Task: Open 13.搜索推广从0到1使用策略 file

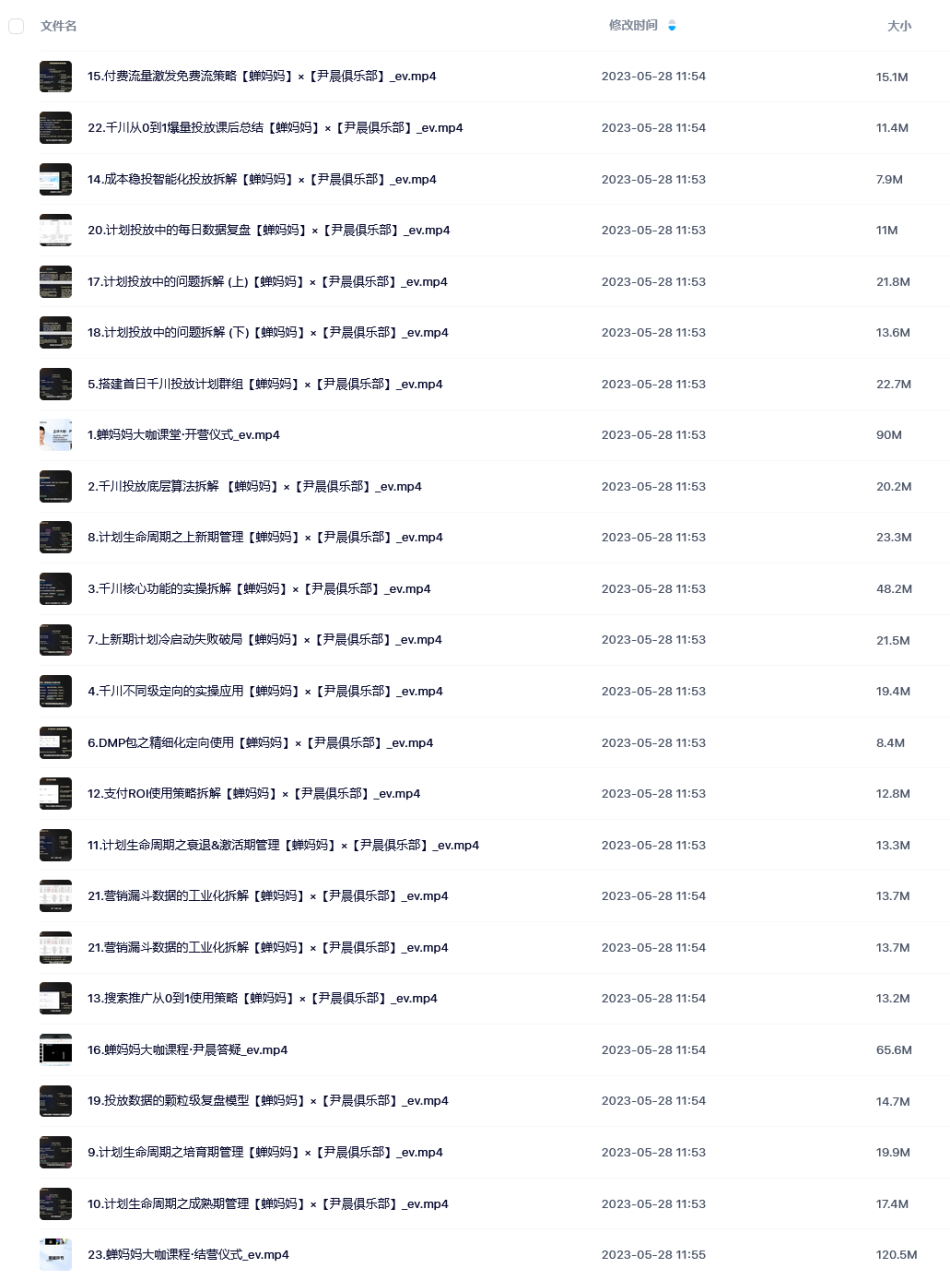Action: [262, 998]
